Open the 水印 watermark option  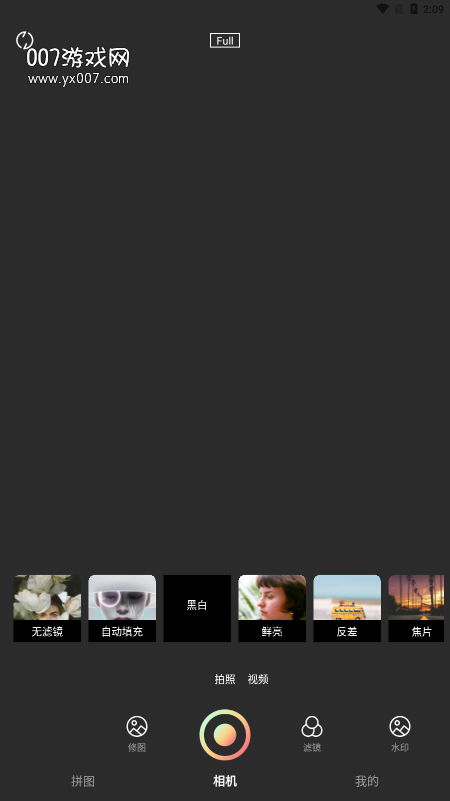pyautogui.click(x=400, y=734)
